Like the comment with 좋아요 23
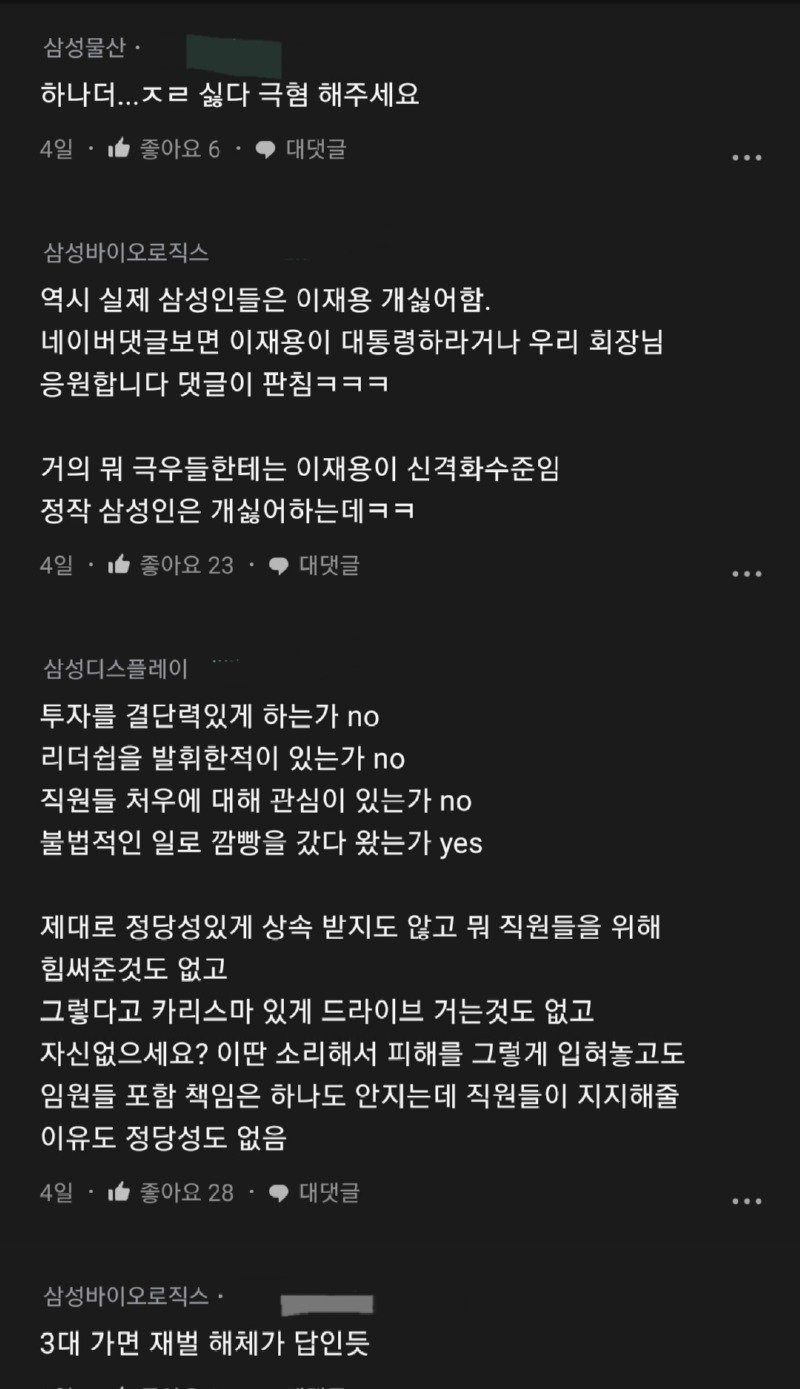800x1389 pixels. [170, 565]
